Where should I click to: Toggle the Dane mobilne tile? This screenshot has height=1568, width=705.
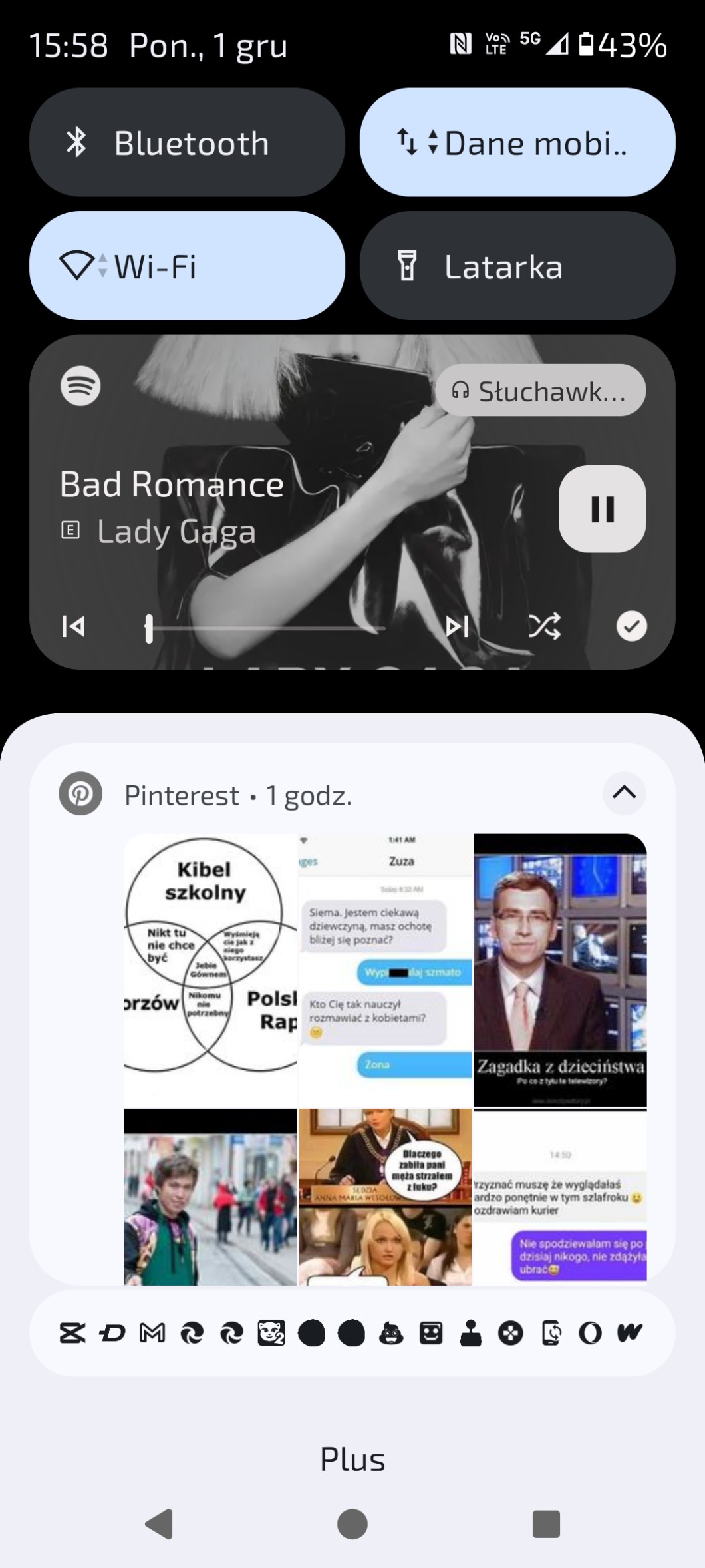click(x=517, y=142)
